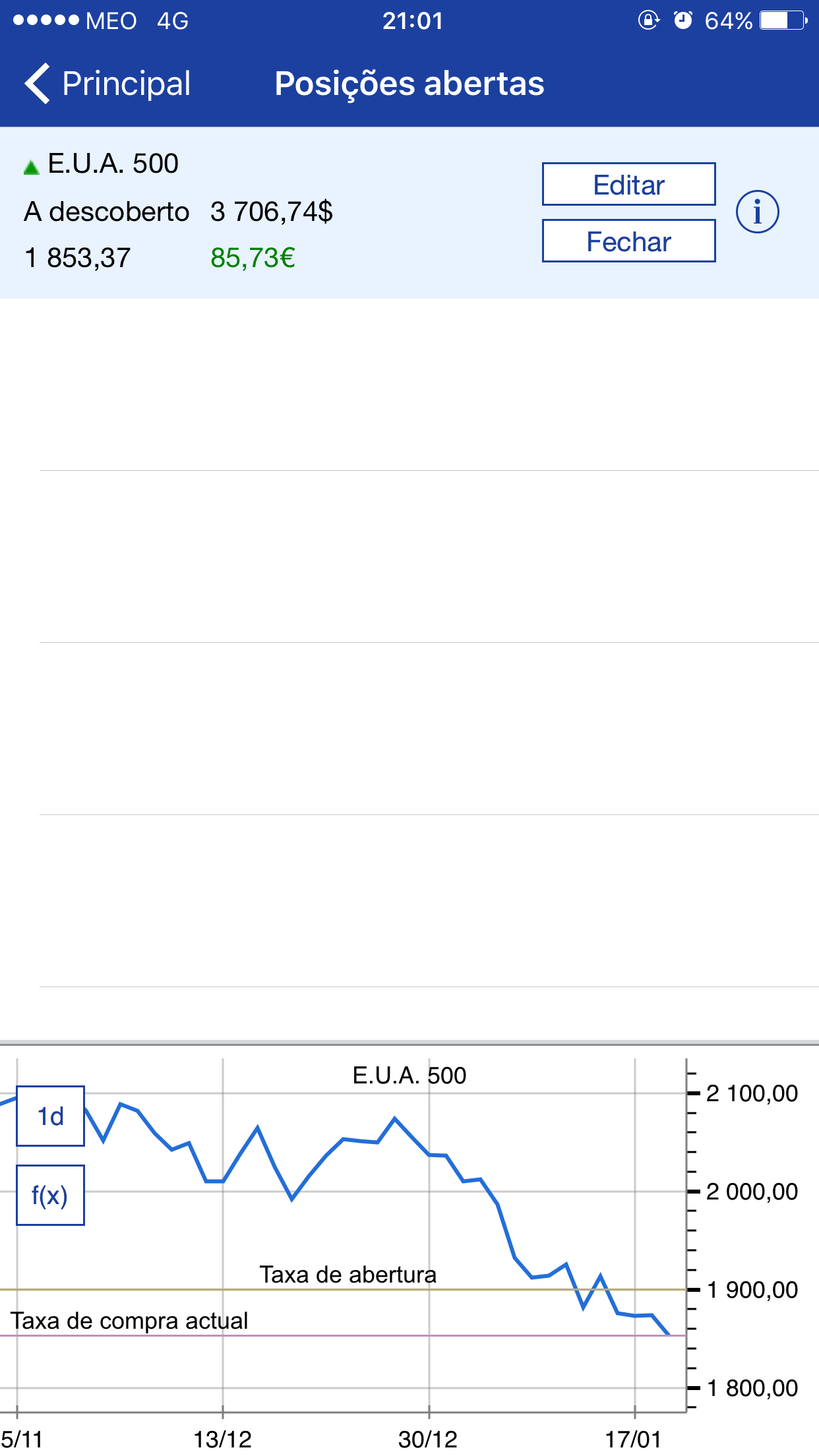Screen dimensions: 819x1456
Task: Open f(x) chart indicators
Action: coord(51,1196)
